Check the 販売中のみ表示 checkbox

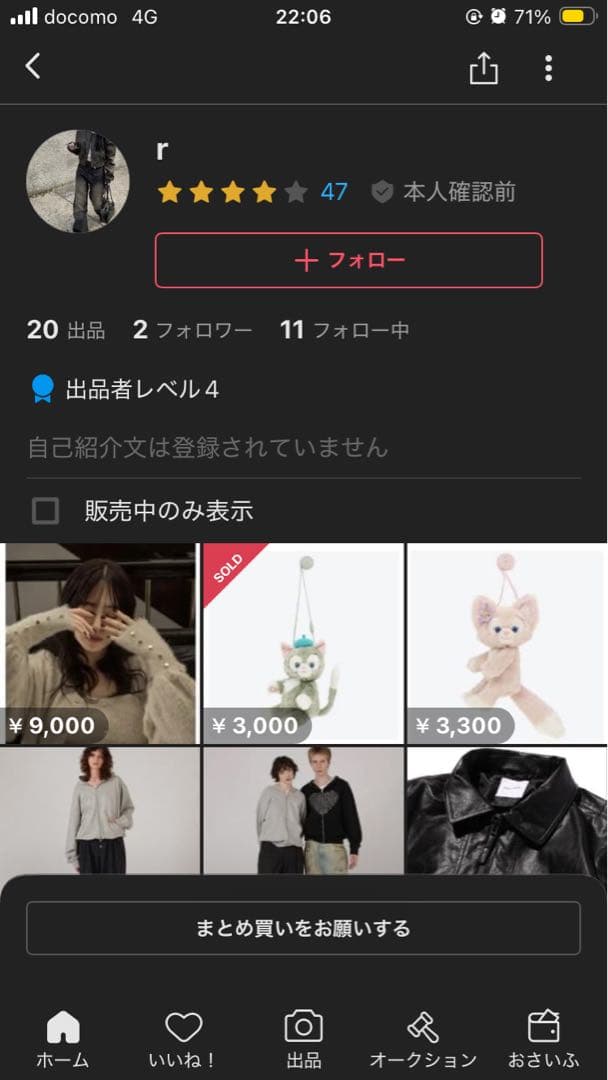45,511
